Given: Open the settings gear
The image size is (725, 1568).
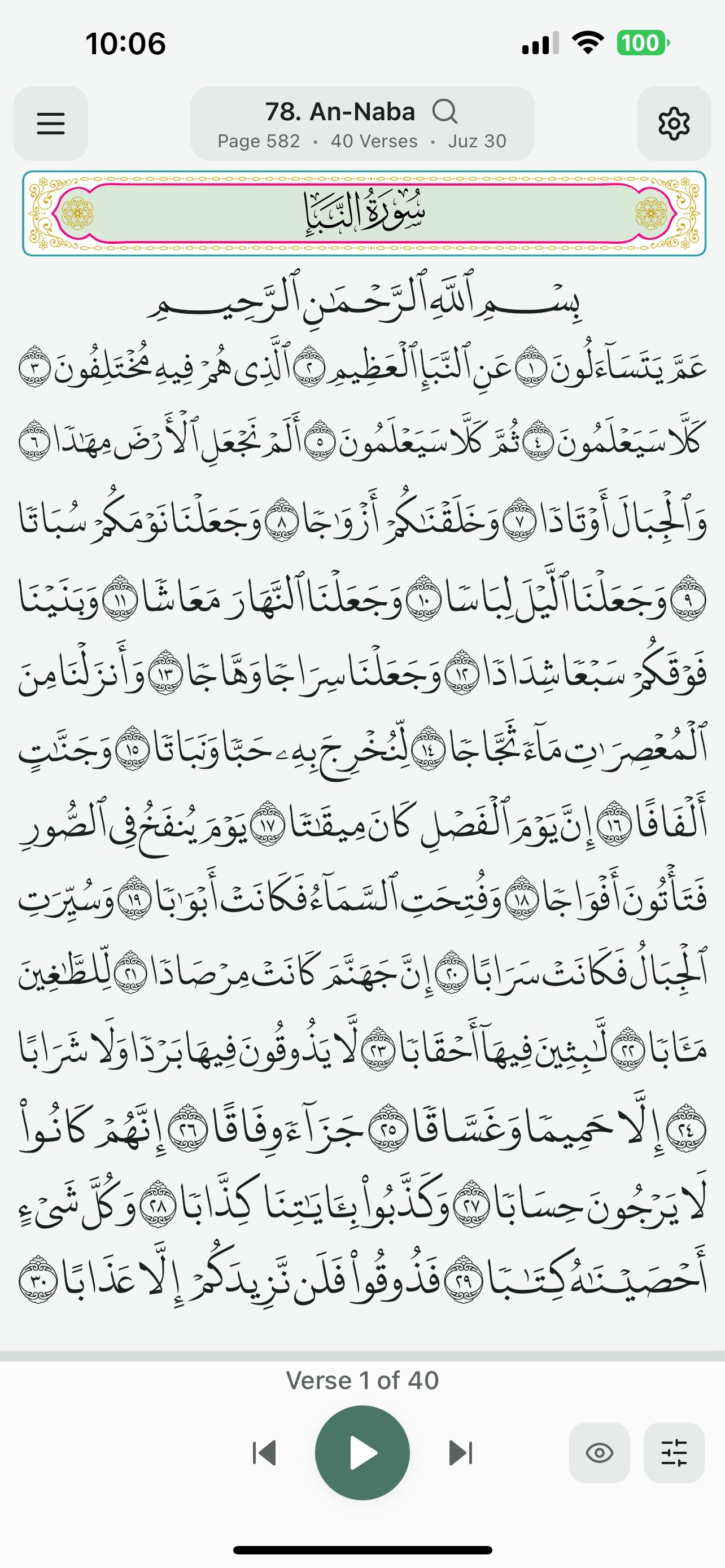Looking at the screenshot, I should coord(673,124).
